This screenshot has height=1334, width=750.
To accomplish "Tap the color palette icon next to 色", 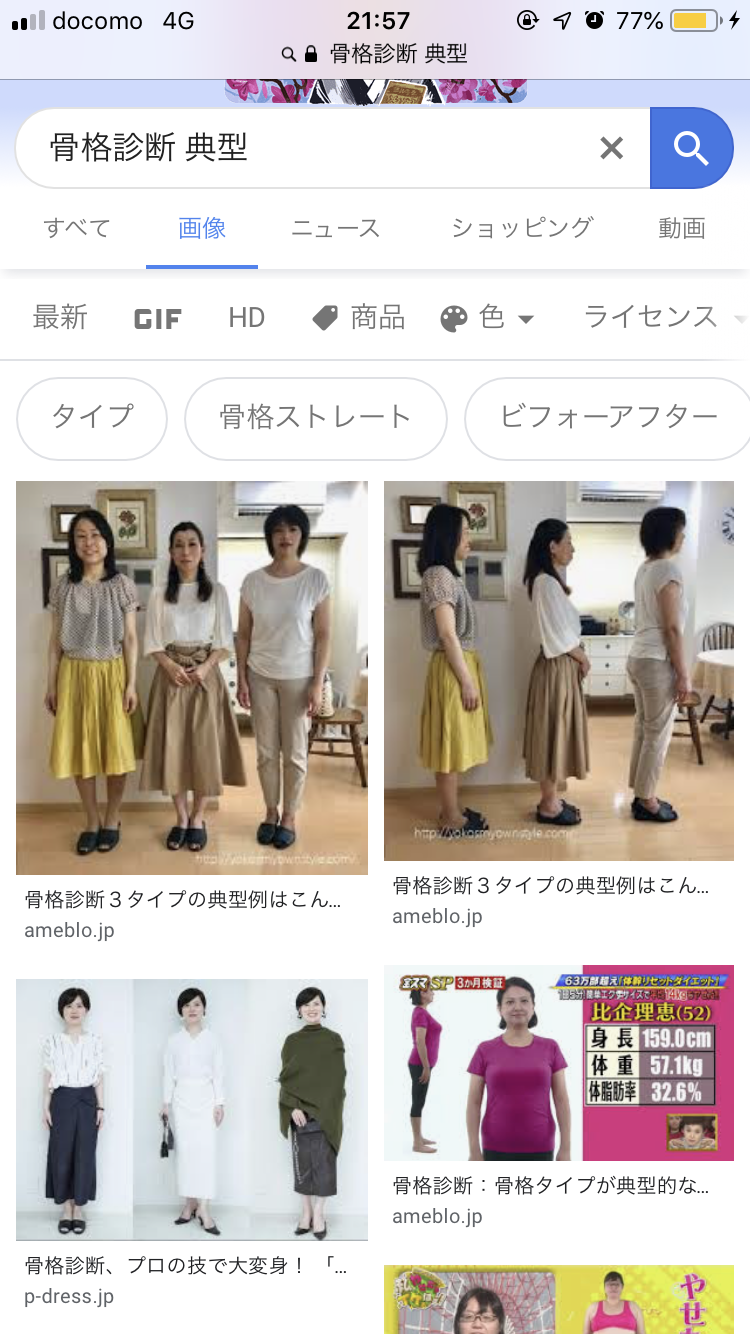I will 456,317.
